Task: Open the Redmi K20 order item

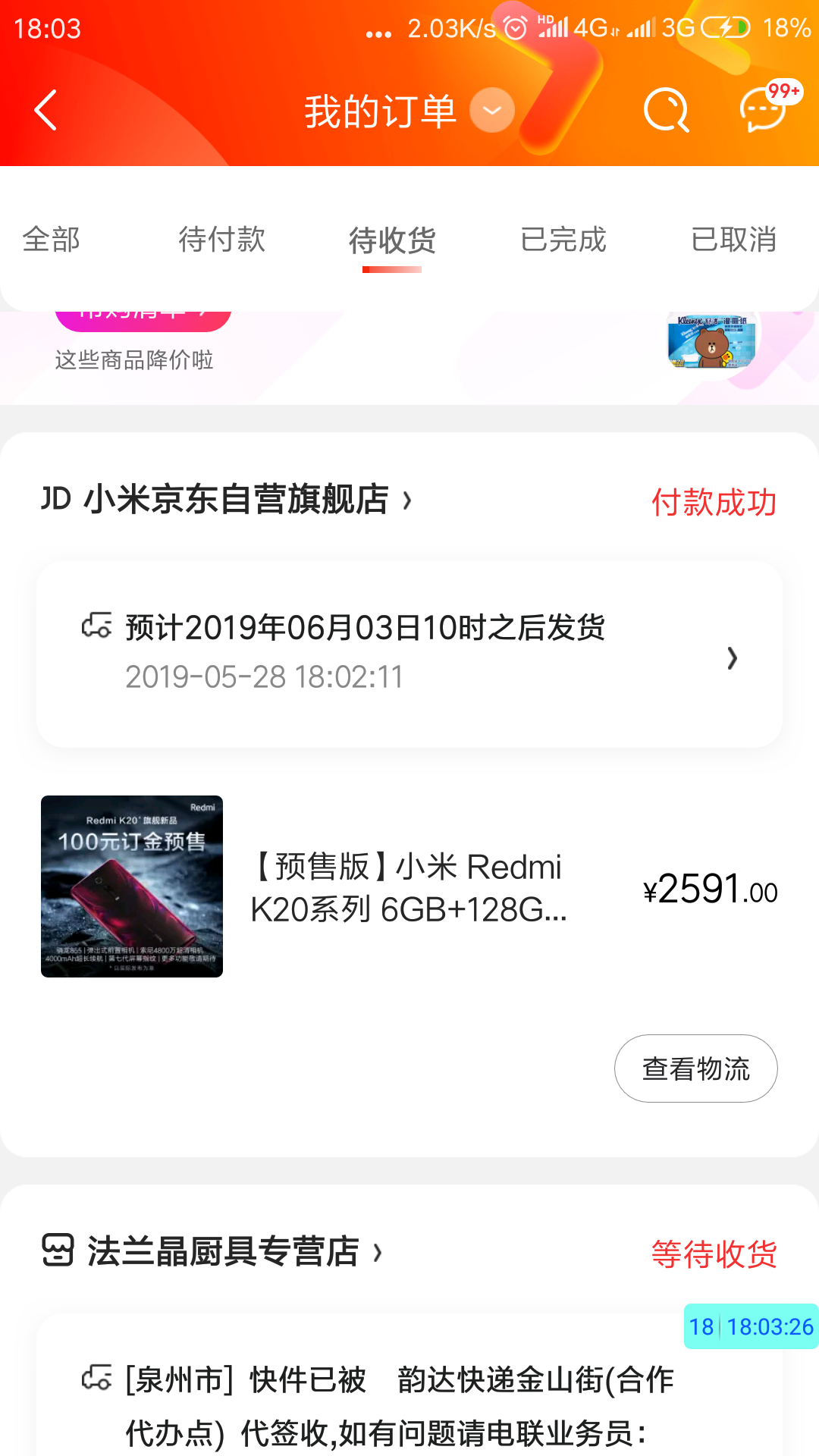Action: coord(409,886)
